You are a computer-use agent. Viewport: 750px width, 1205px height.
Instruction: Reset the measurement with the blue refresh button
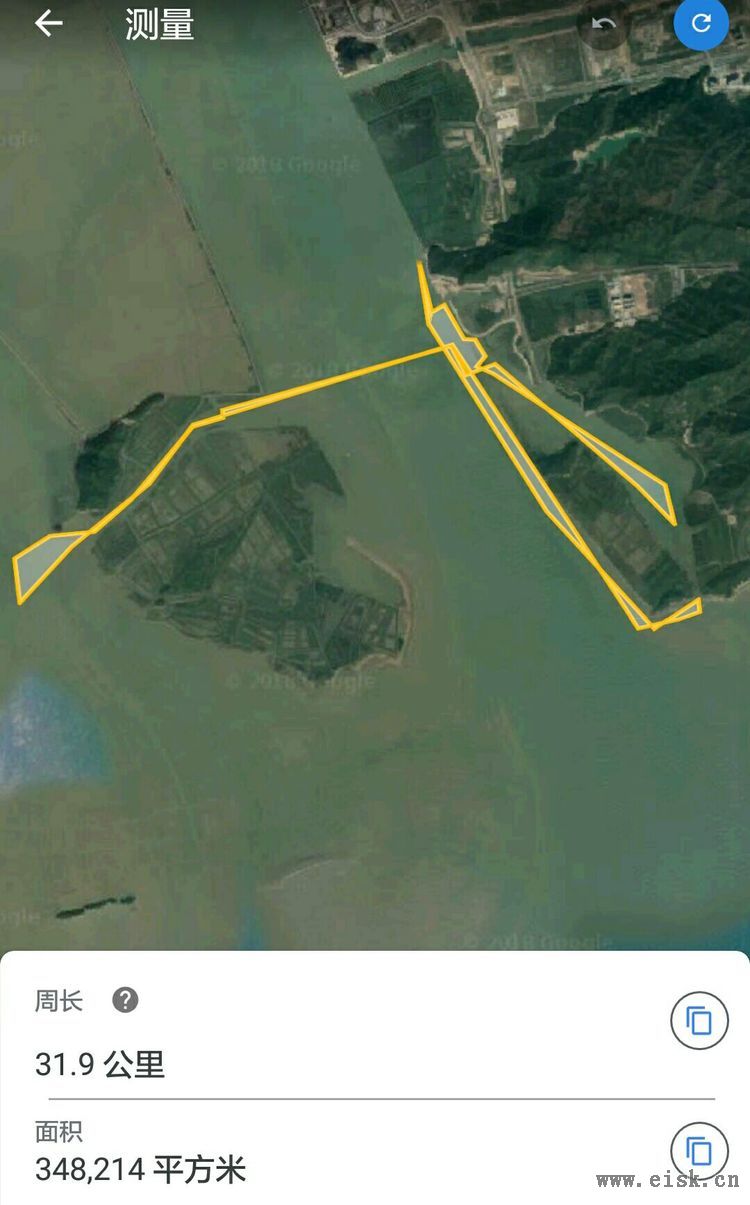tap(700, 23)
